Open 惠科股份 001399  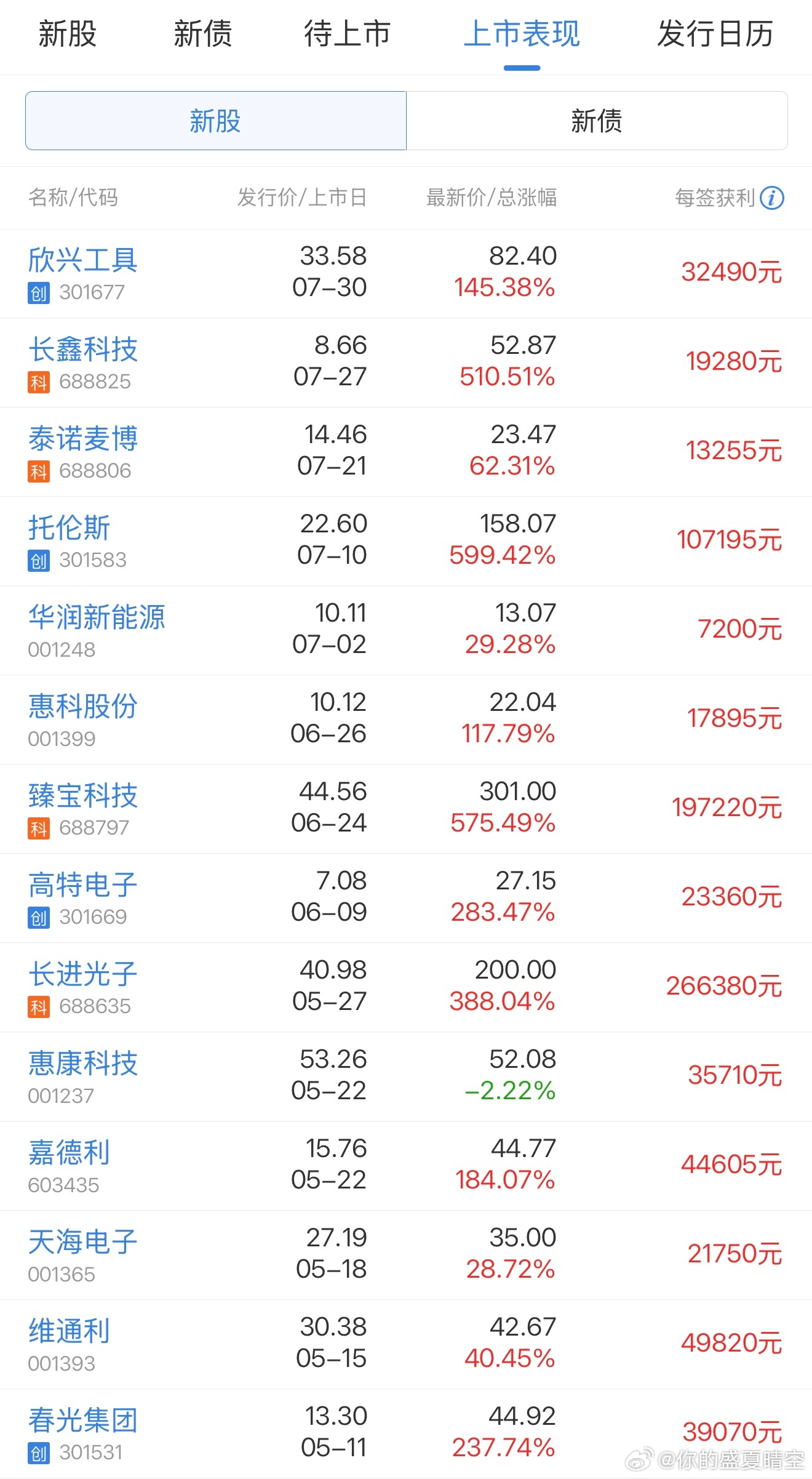coord(406,720)
